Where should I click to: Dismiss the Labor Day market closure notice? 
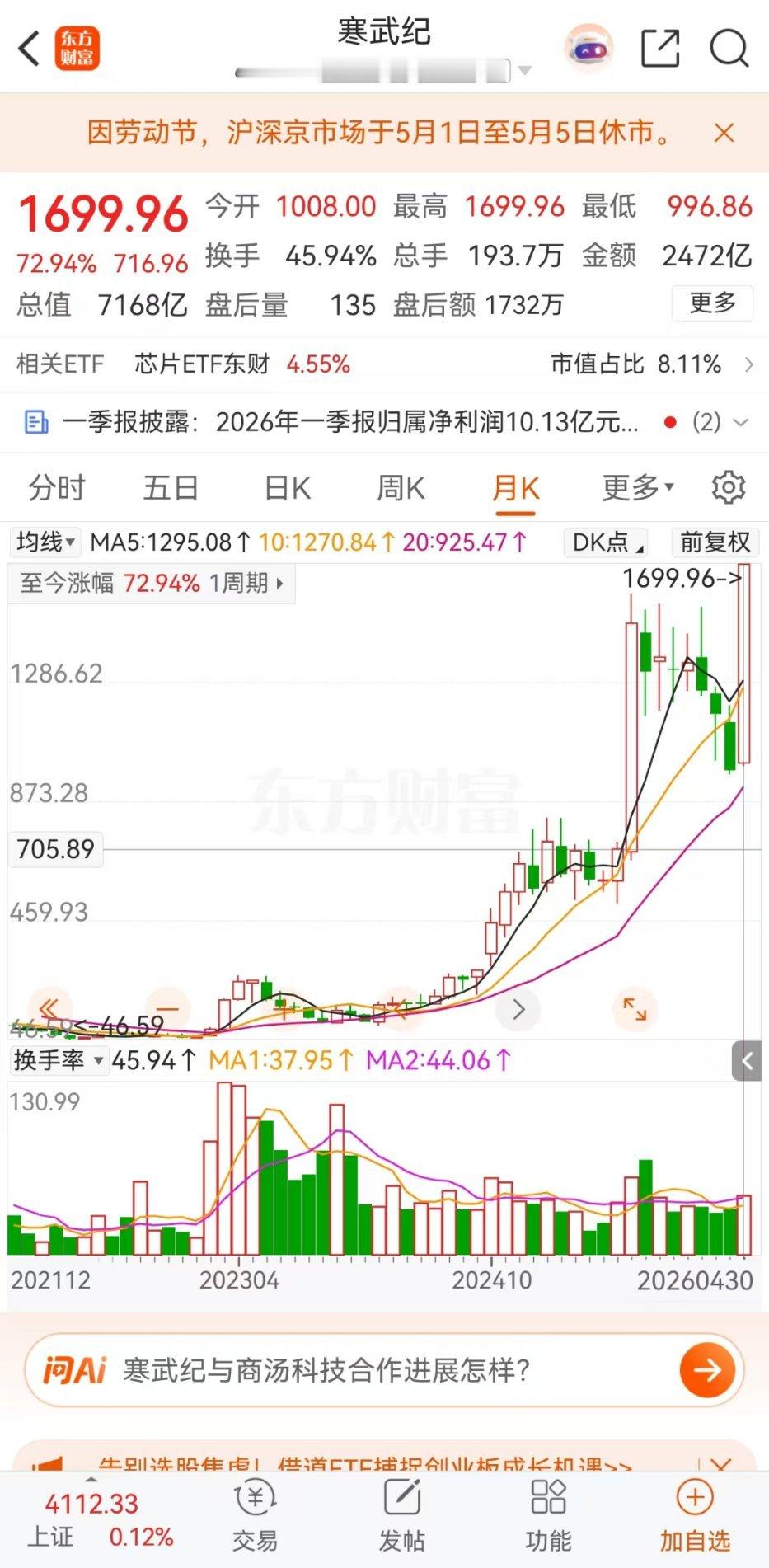coord(724,132)
